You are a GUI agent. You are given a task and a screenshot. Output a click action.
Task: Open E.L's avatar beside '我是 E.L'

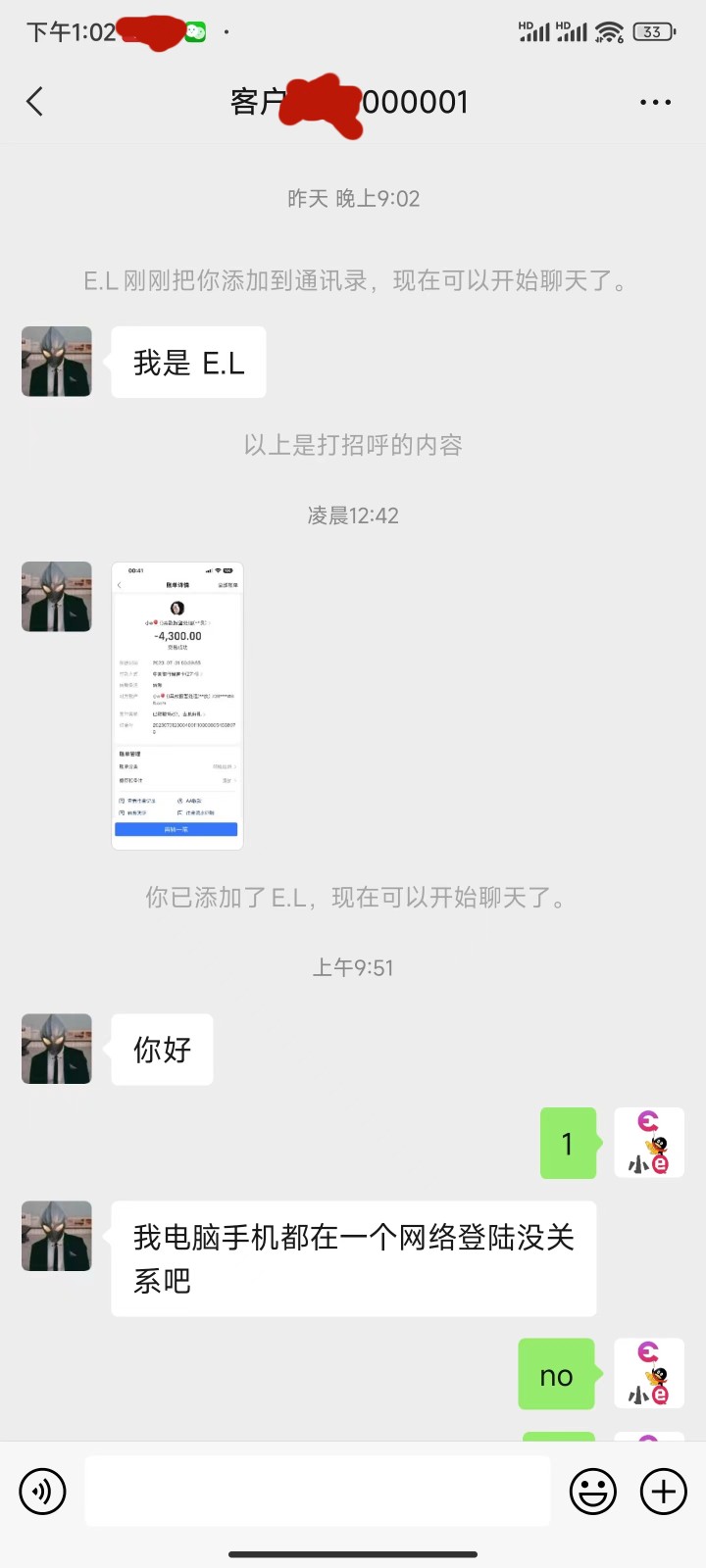click(57, 362)
